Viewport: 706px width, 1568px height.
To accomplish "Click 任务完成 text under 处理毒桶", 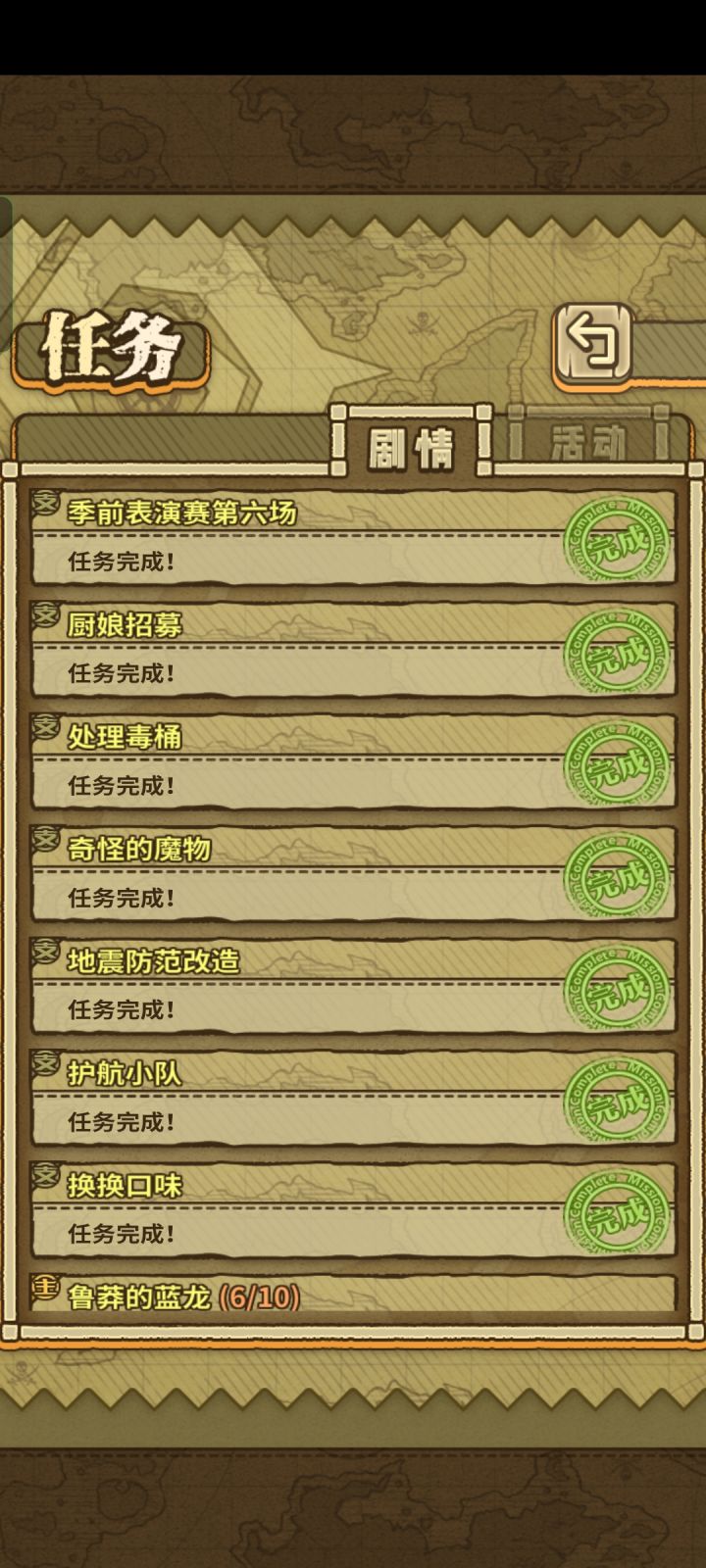I will [120, 784].
